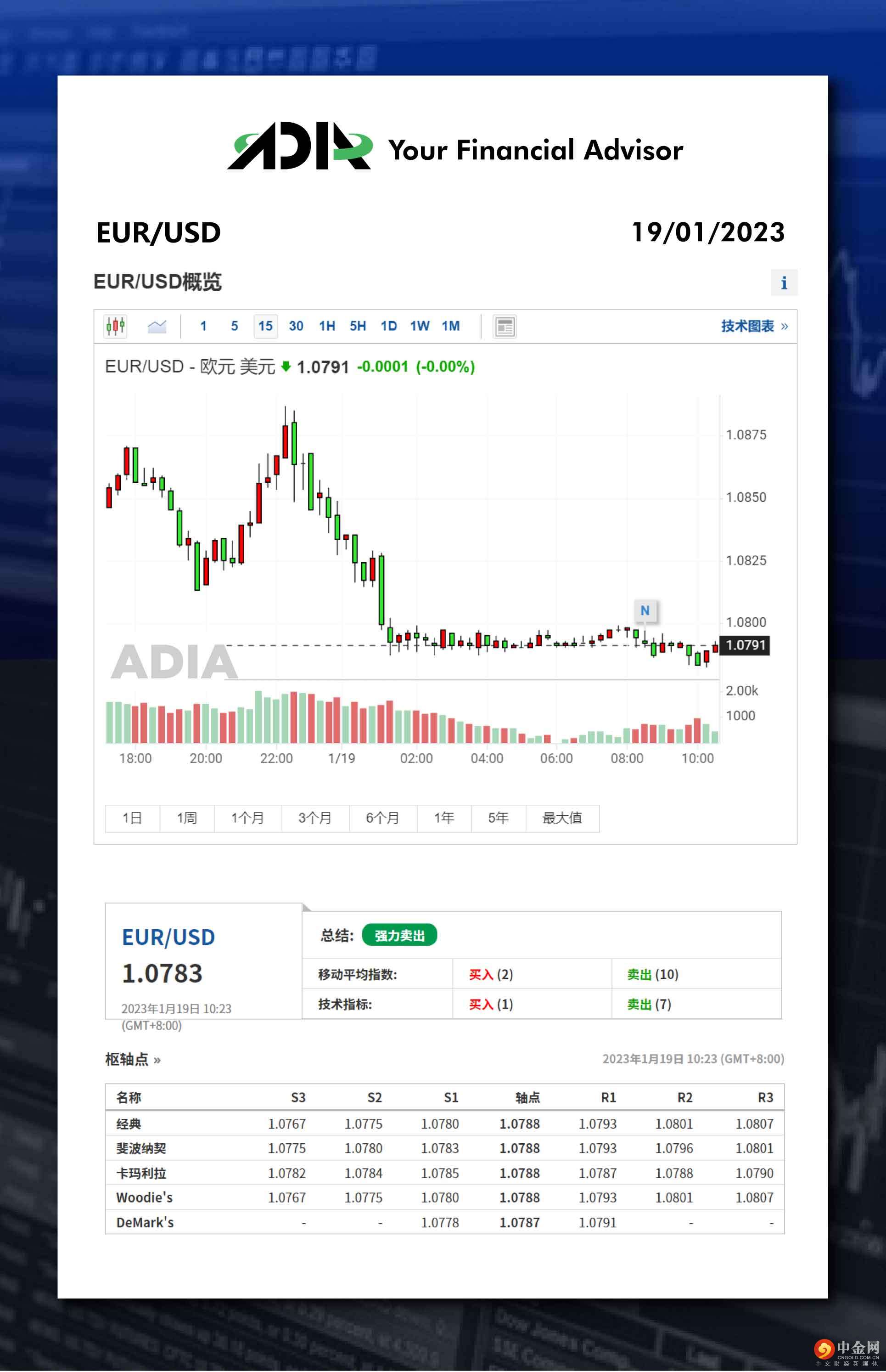Viewport: 886px width, 1372px height.
Task: Click the N news marker on the chart
Action: click(645, 611)
